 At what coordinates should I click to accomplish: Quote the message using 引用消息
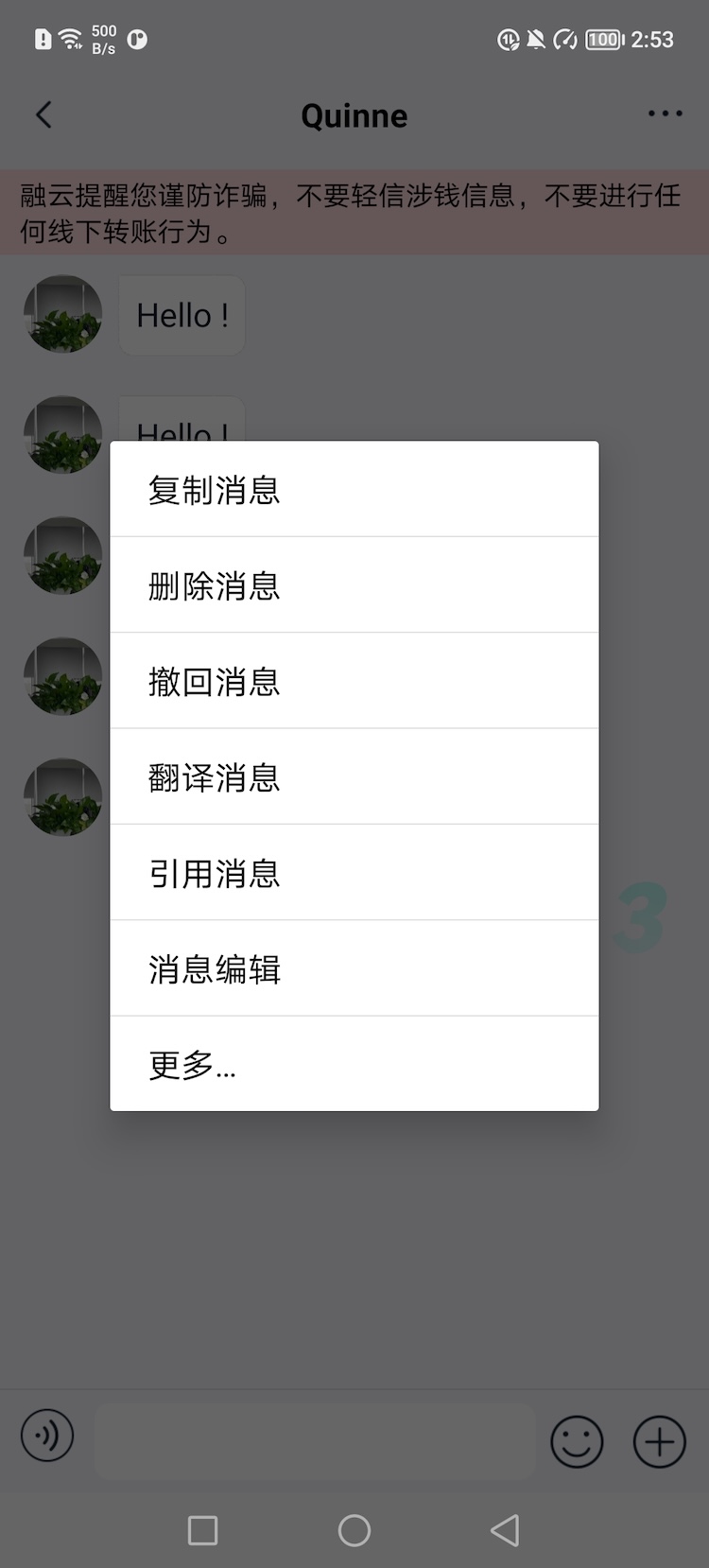354,873
